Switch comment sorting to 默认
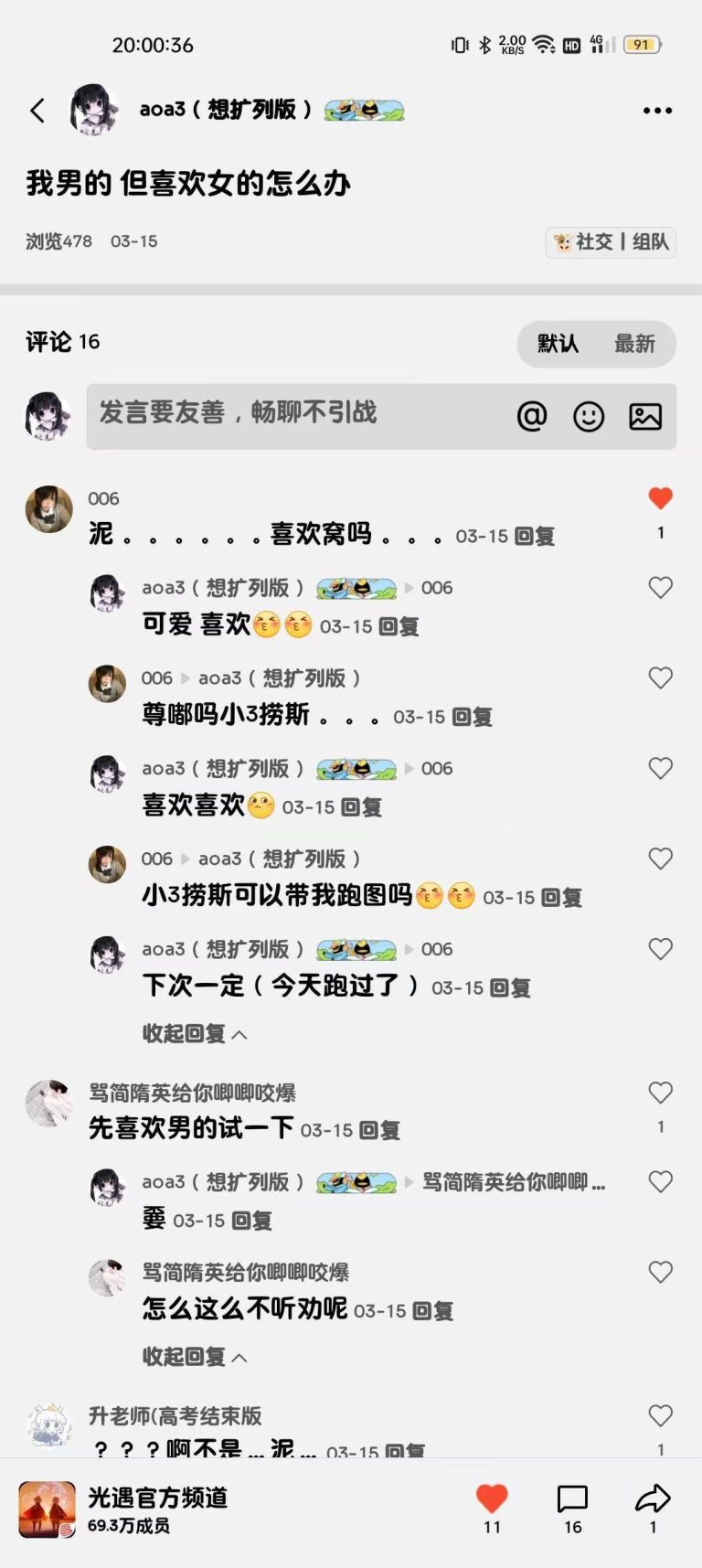 click(558, 344)
